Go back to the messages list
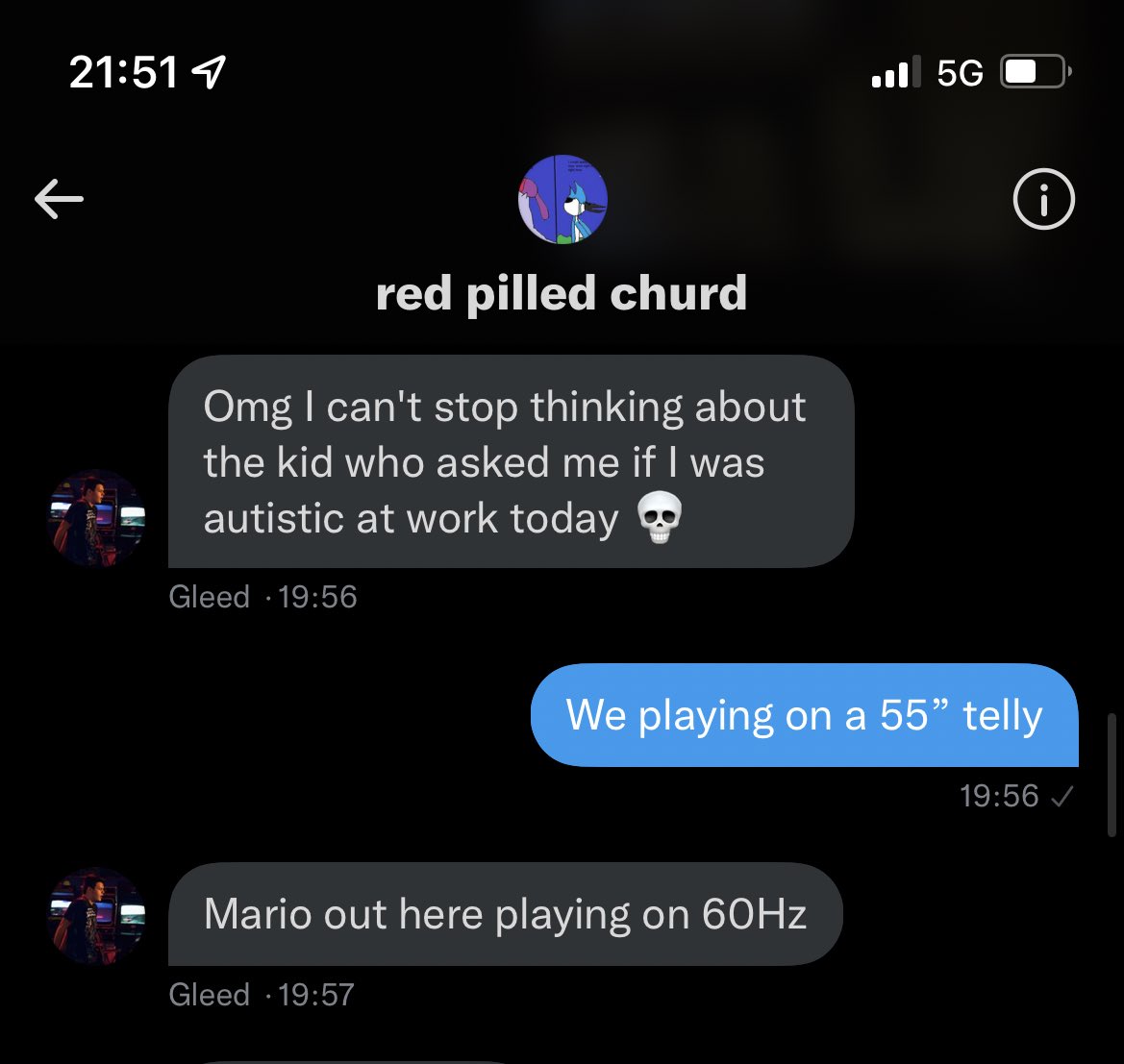Image resolution: width=1124 pixels, height=1064 pixels. (x=59, y=199)
